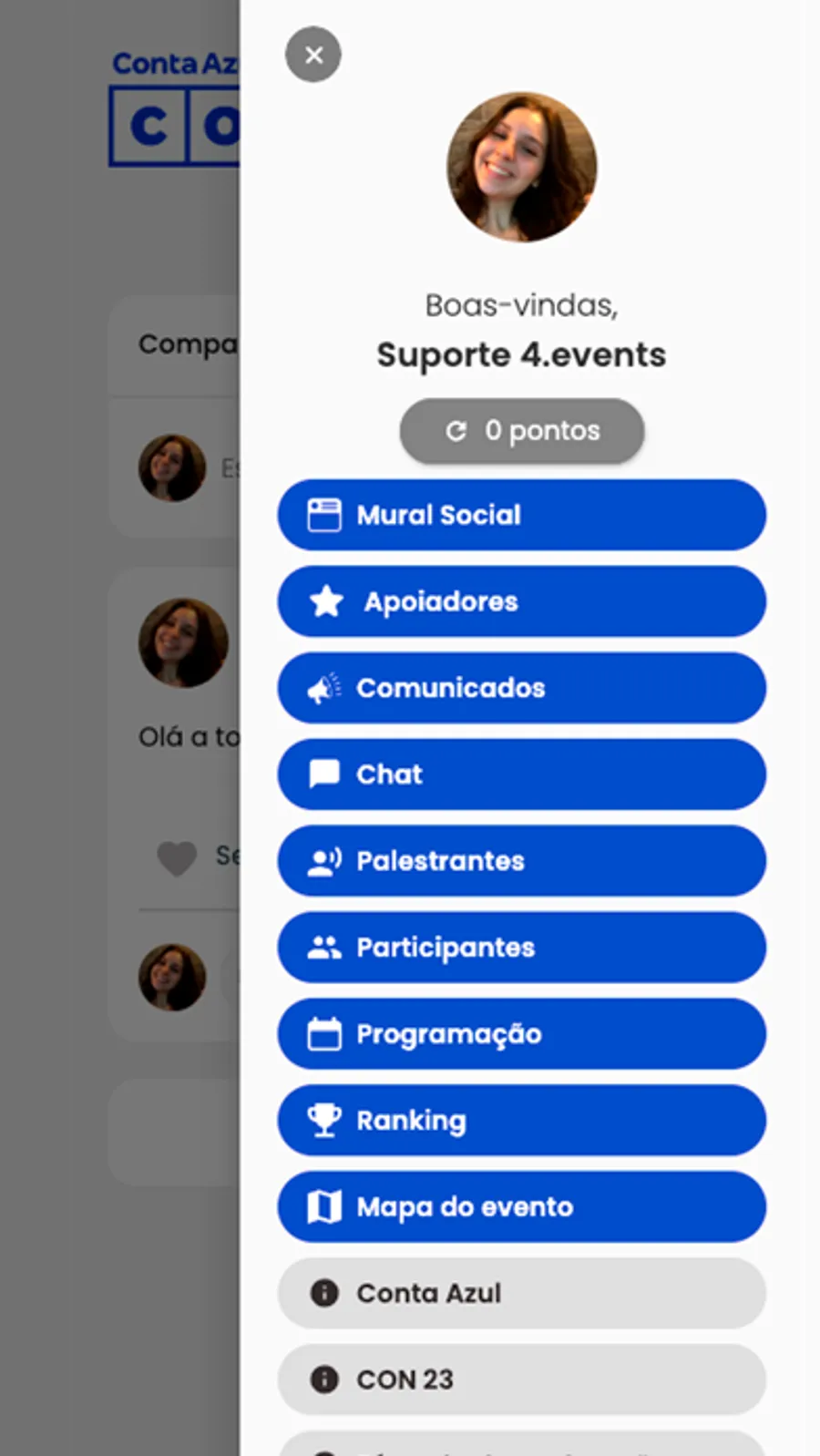Go to Apoiadores

click(521, 601)
